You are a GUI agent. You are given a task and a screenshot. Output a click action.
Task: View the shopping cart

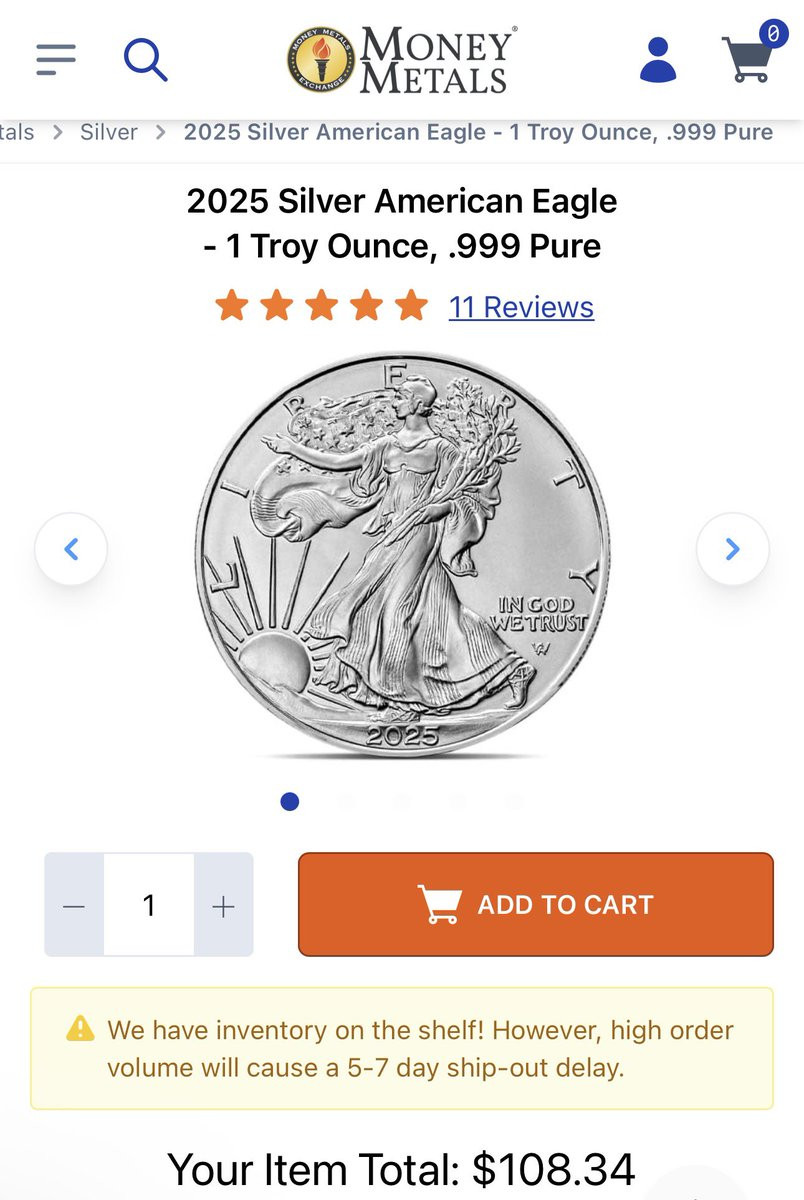click(x=748, y=58)
